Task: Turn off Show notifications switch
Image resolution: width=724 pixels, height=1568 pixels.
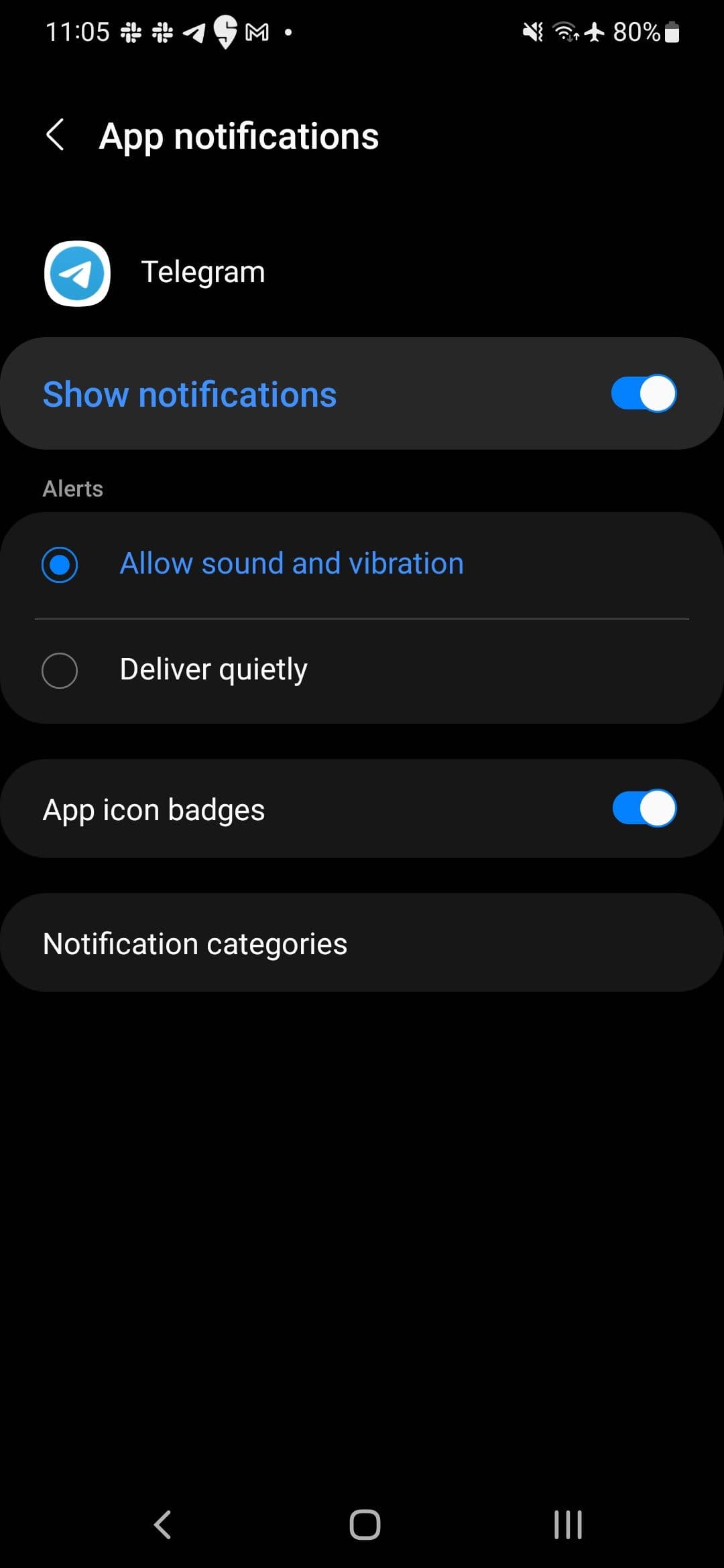Action: (643, 393)
